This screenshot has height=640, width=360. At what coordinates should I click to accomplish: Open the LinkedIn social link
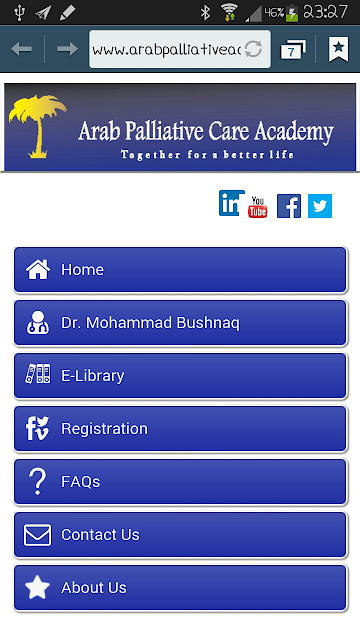[231, 203]
